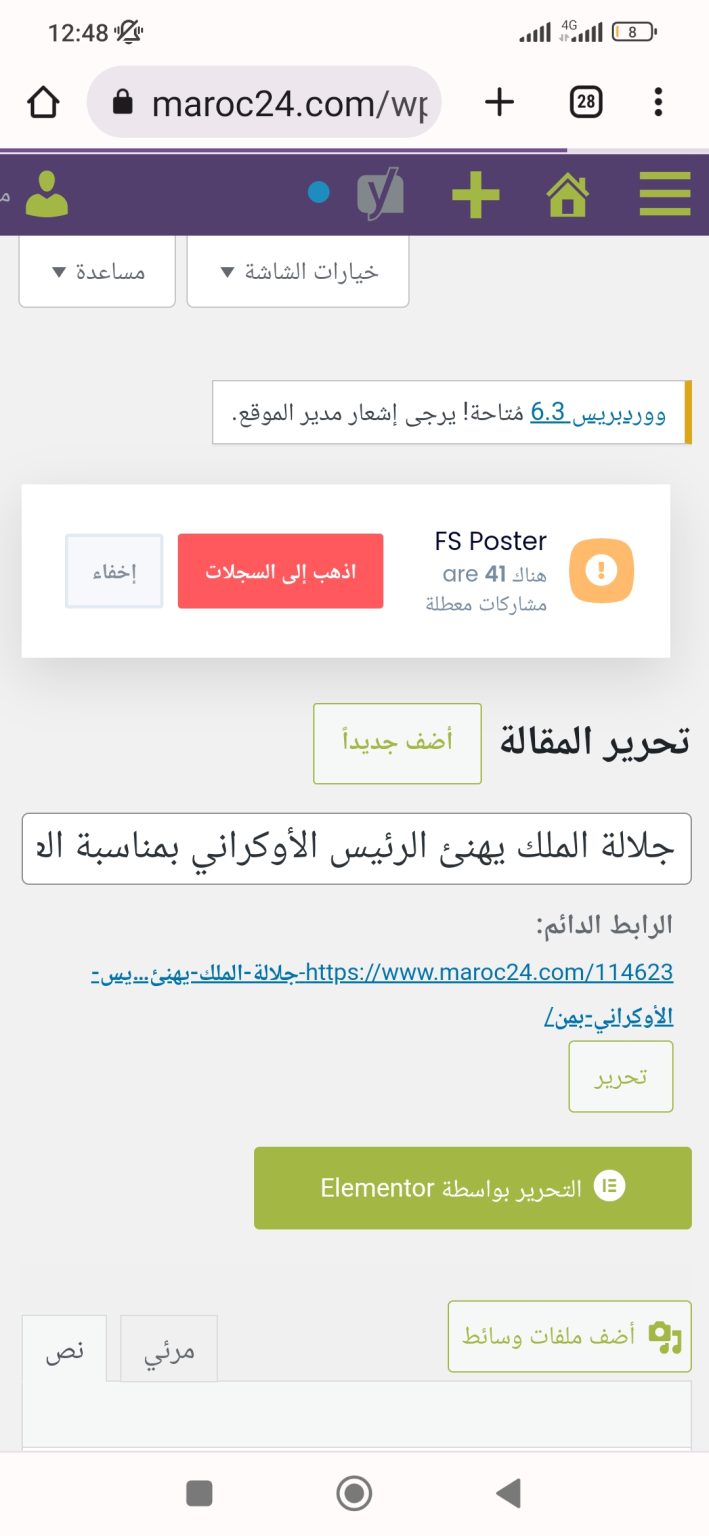The image size is (709, 1536).
Task: Open the browser home page icon
Action: tap(43, 102)
